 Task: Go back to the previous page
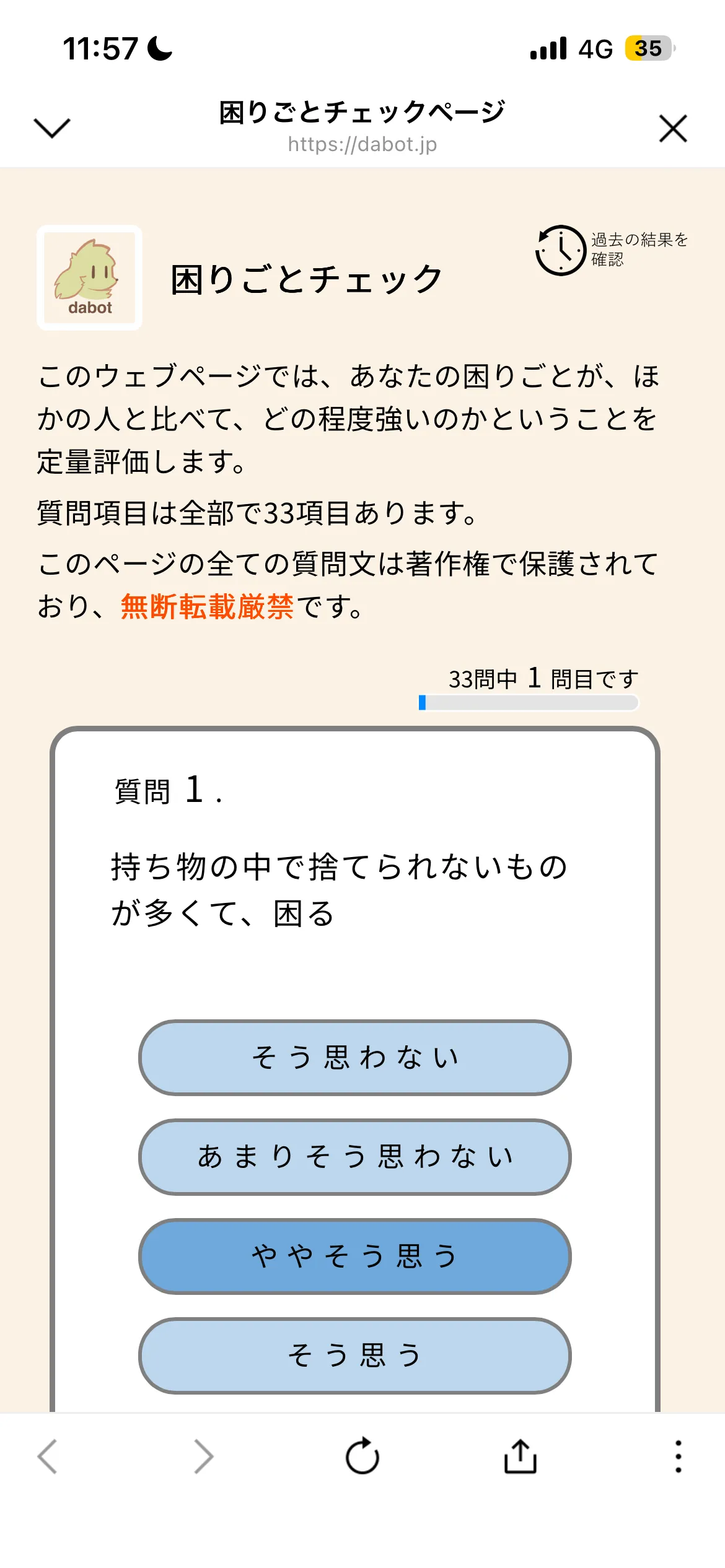(48, 1456)
